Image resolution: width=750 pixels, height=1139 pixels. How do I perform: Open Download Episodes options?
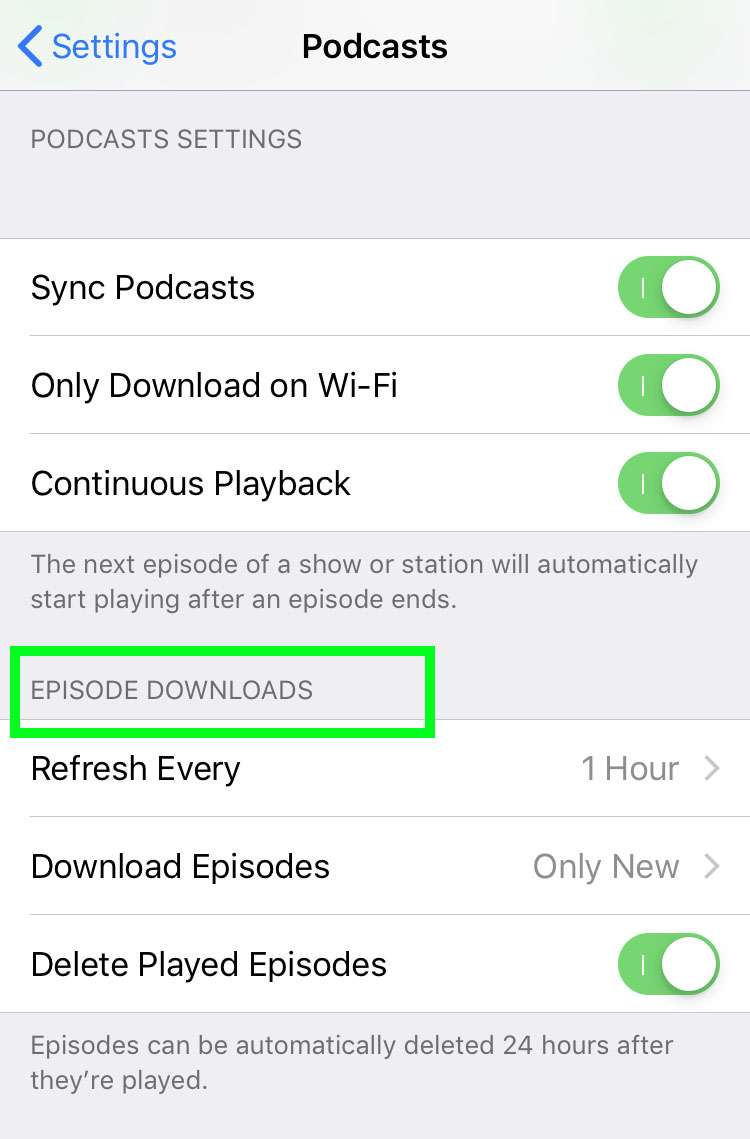click(375, 866)
